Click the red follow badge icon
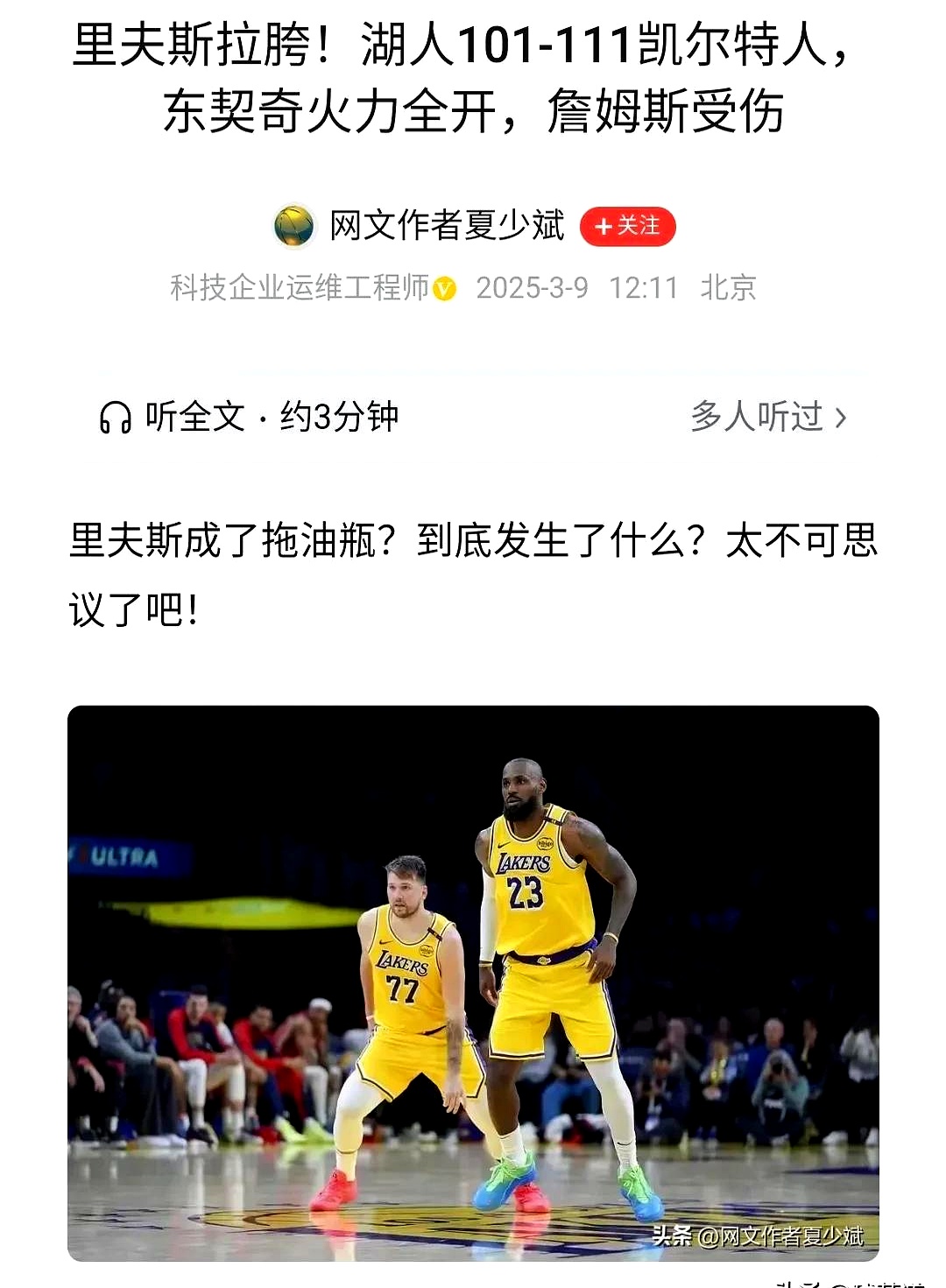Viewport: 946px width, 1288px height. click(626, 225)
